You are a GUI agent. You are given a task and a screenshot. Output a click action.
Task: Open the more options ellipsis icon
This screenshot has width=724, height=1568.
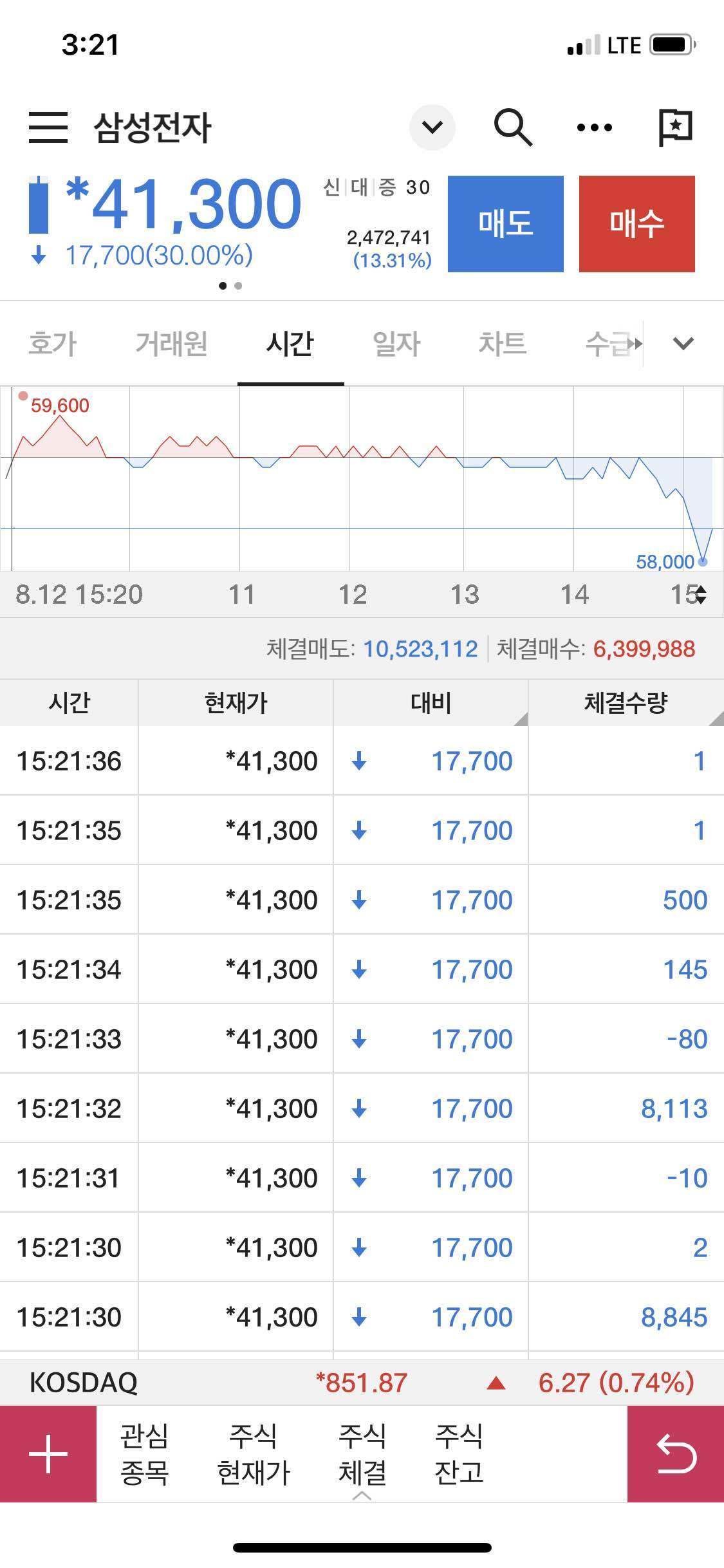pyautogui.click(x=593, y=127)
